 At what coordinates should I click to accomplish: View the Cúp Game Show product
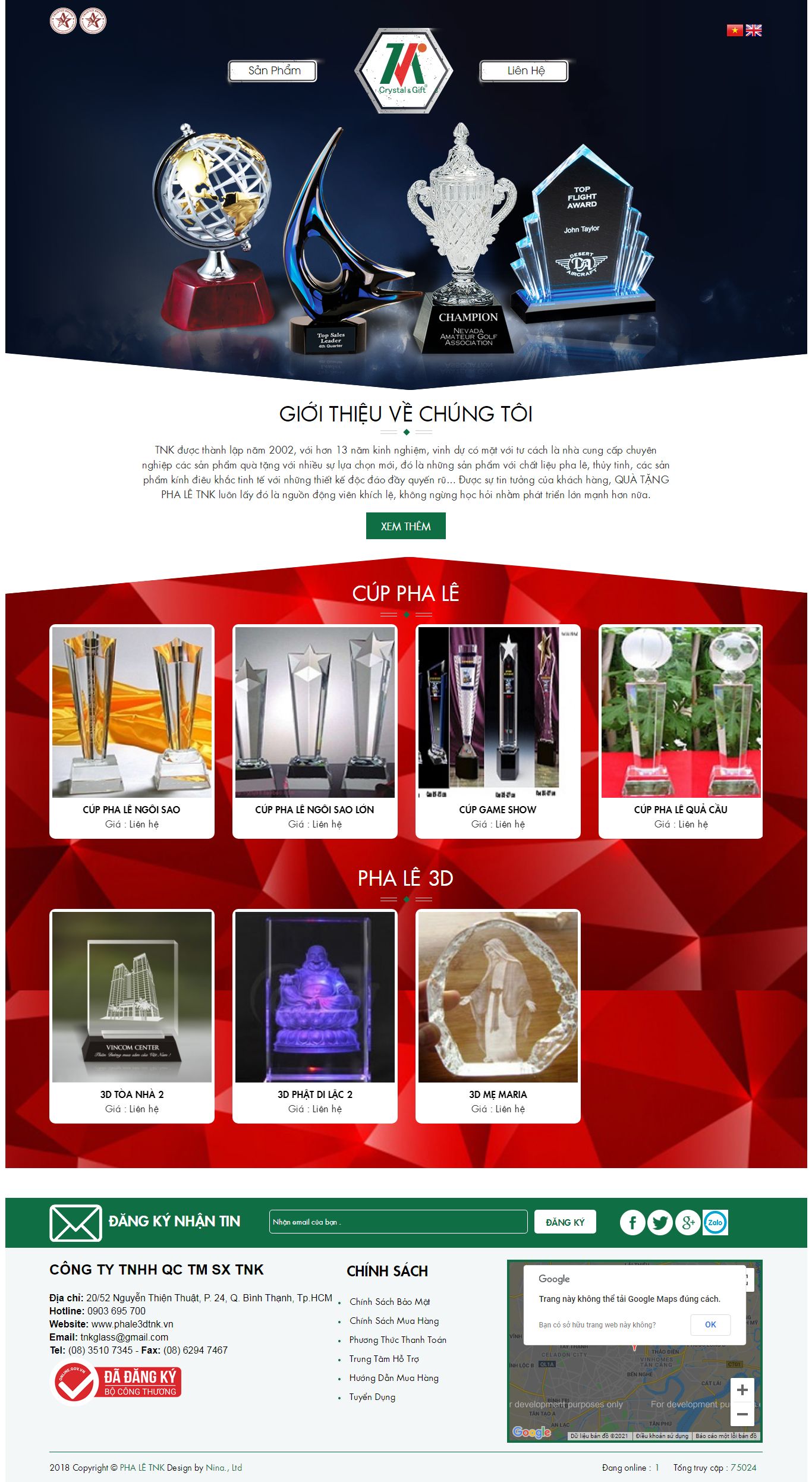click(498, 809)
